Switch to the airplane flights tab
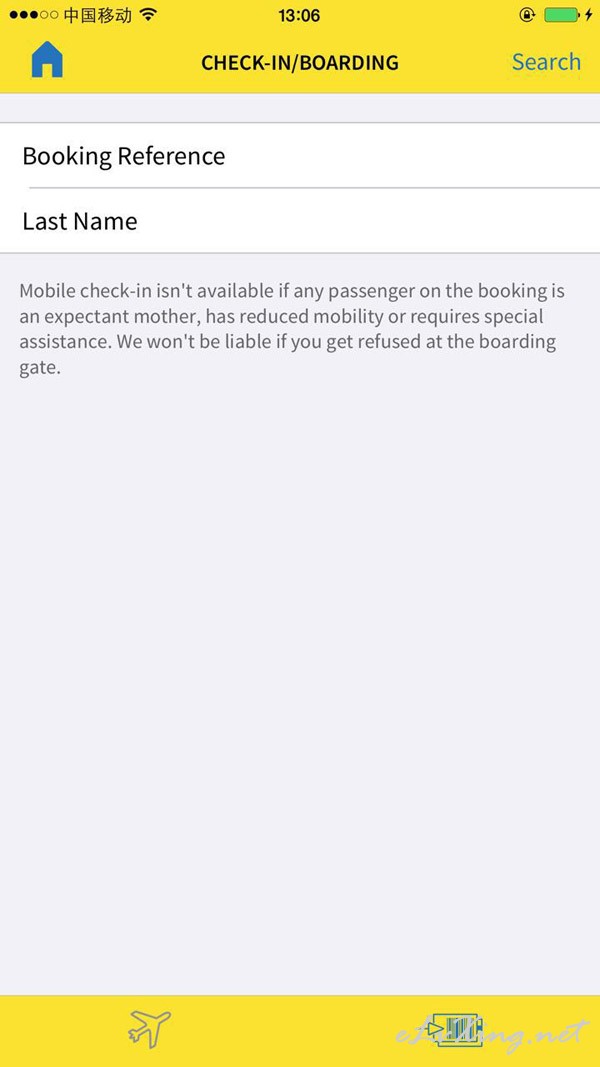This screenshot has height=1067, width=600. (150, 1028)
